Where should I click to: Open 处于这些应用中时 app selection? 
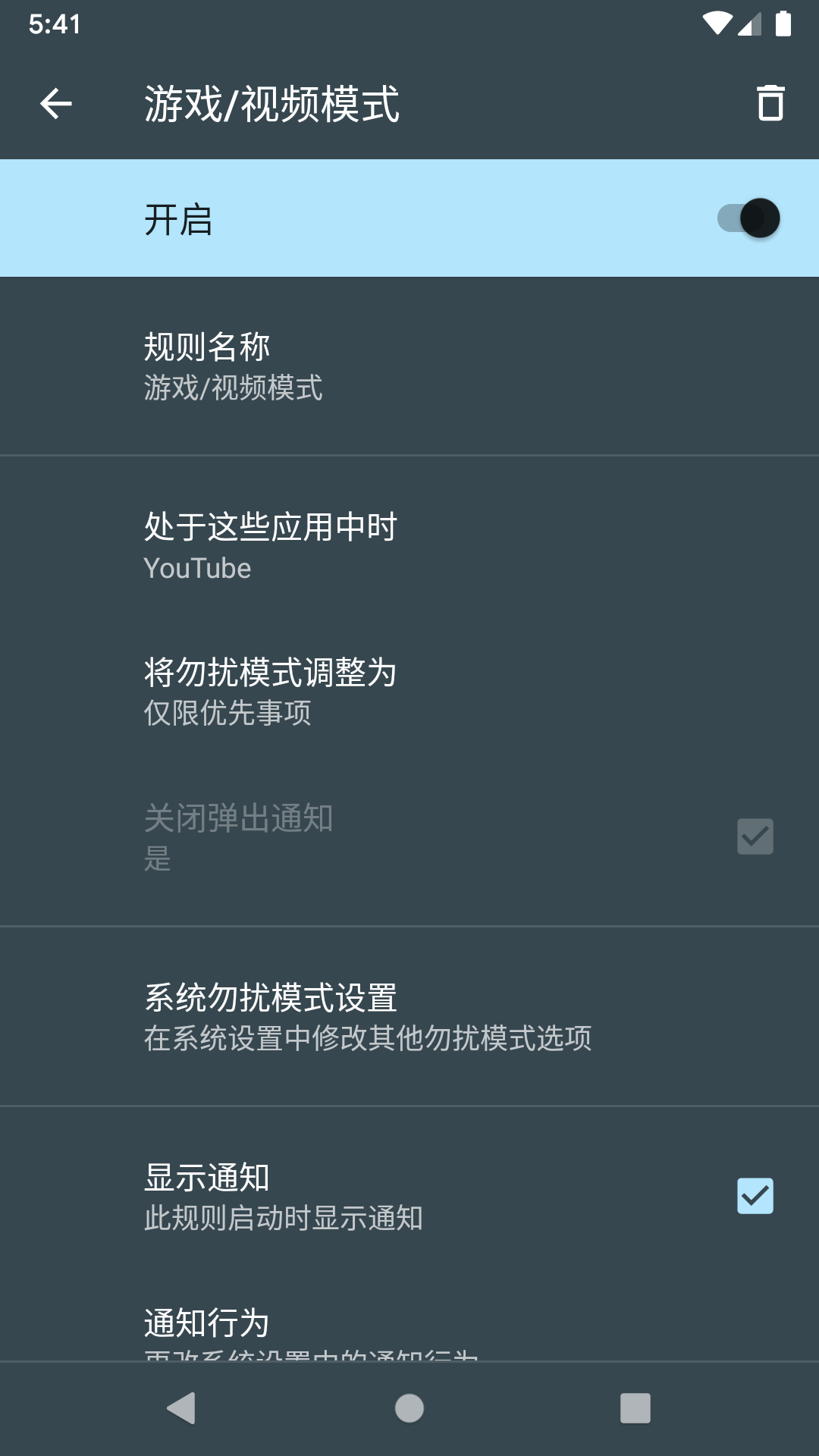click(x=409, y=546)
